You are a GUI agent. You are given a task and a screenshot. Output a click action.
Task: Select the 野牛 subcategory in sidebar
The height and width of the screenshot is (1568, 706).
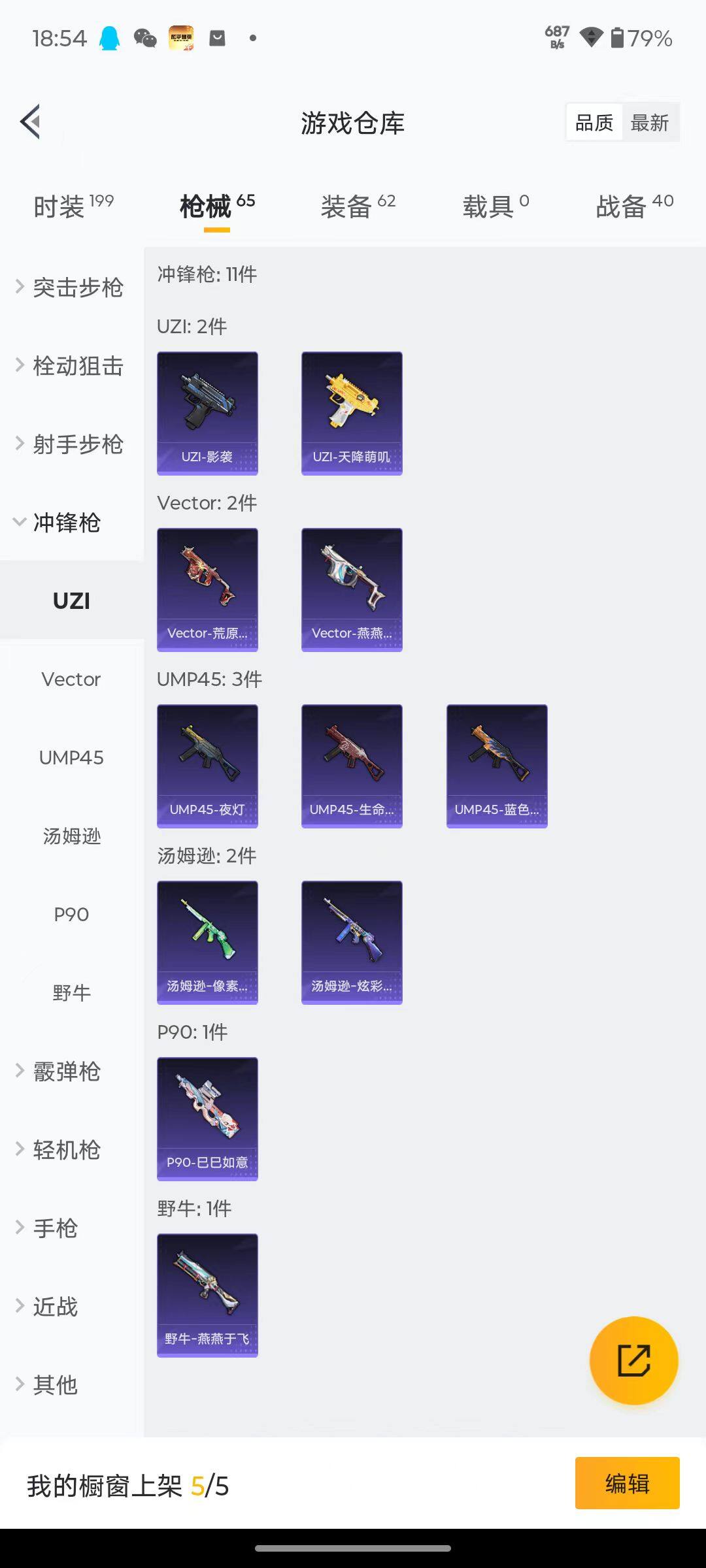pos(72,993)
